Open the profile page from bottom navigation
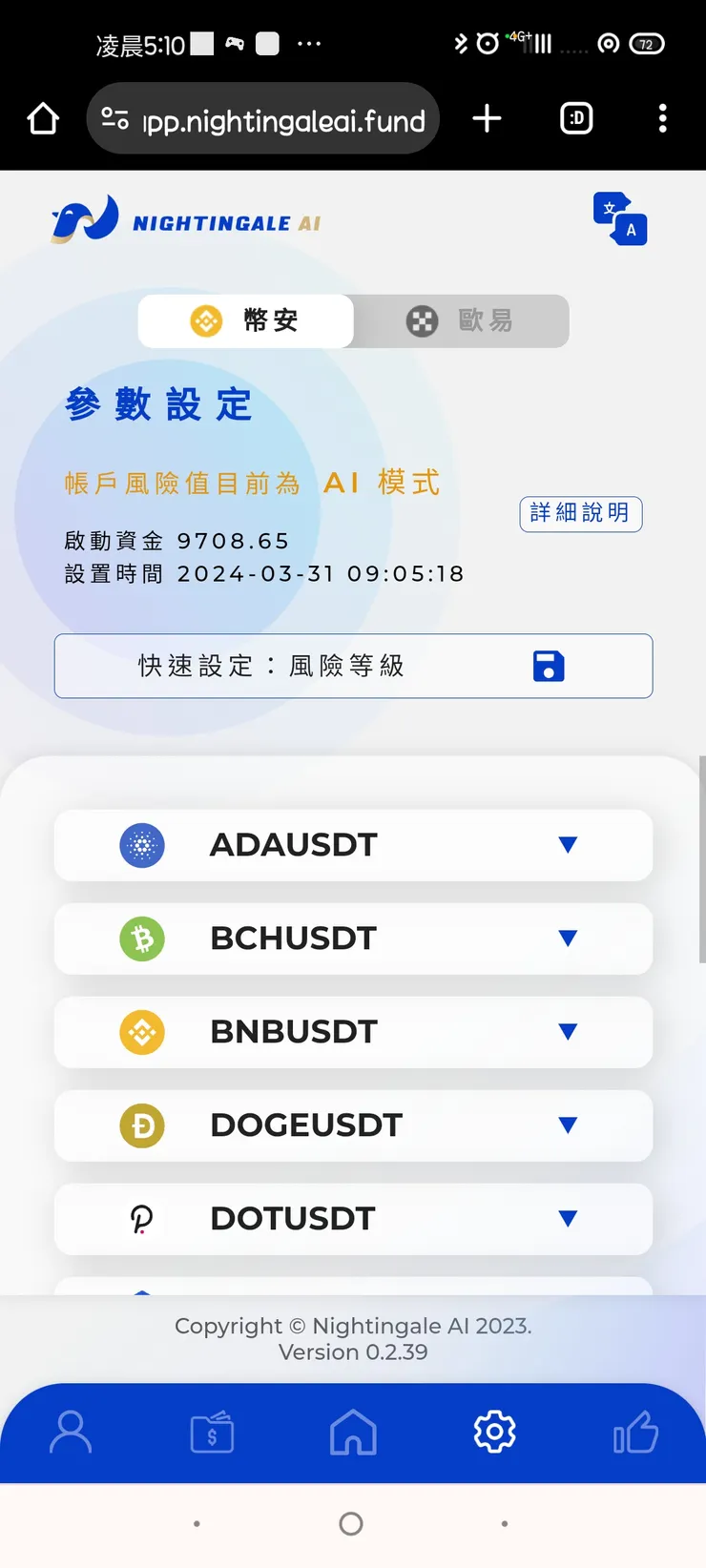The width and height of the screenshot is (706, 1568). 71,1432
